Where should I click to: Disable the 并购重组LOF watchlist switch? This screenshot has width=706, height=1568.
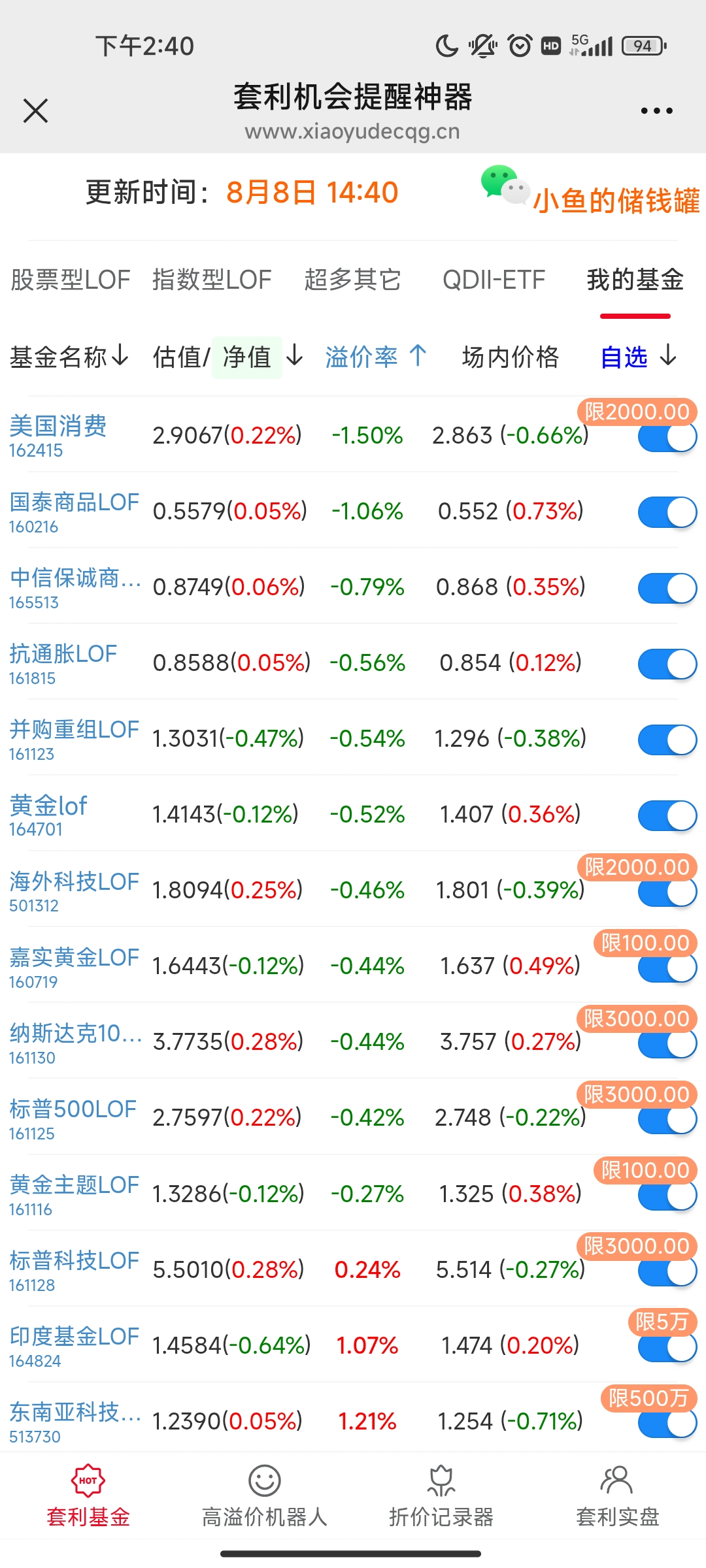[x=667, y=740]
